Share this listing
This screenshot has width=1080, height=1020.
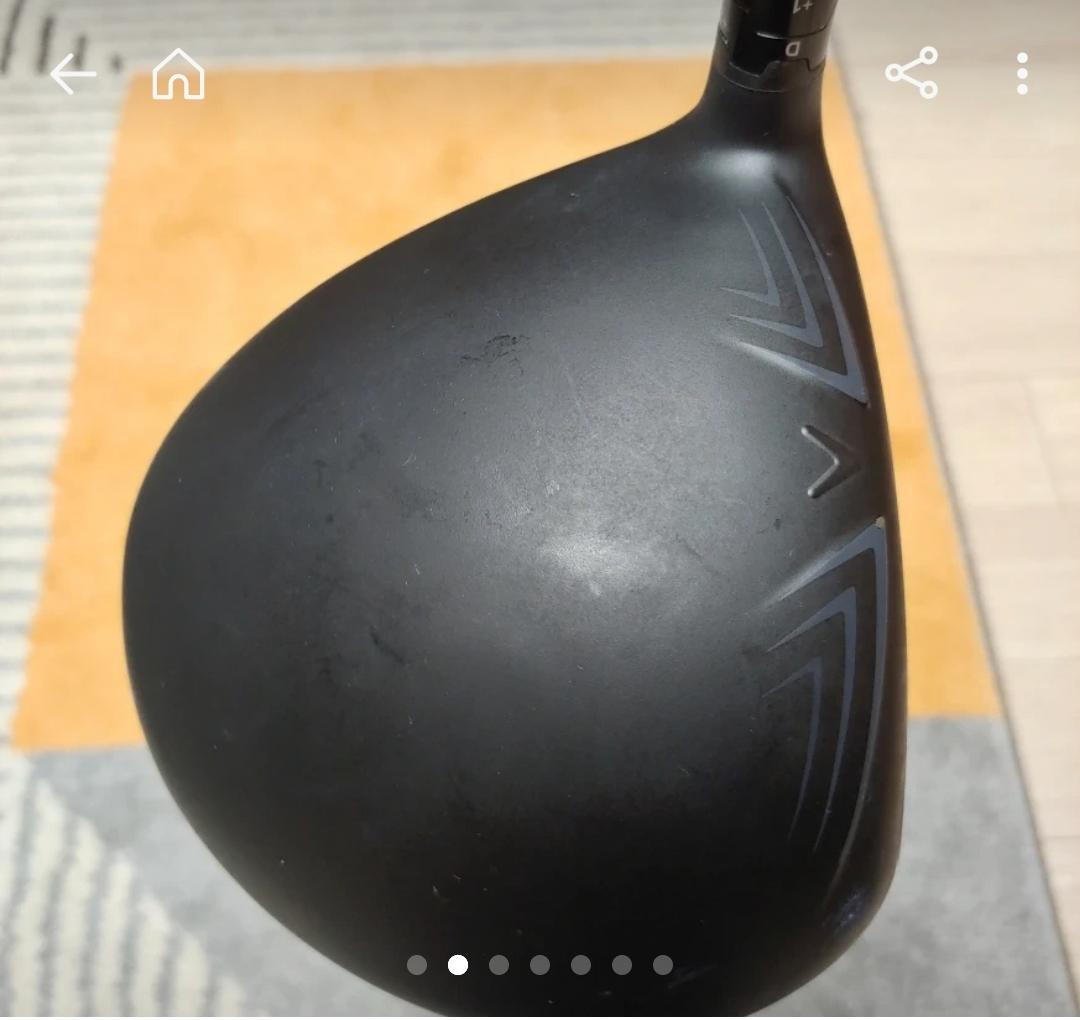coord(912,73)
